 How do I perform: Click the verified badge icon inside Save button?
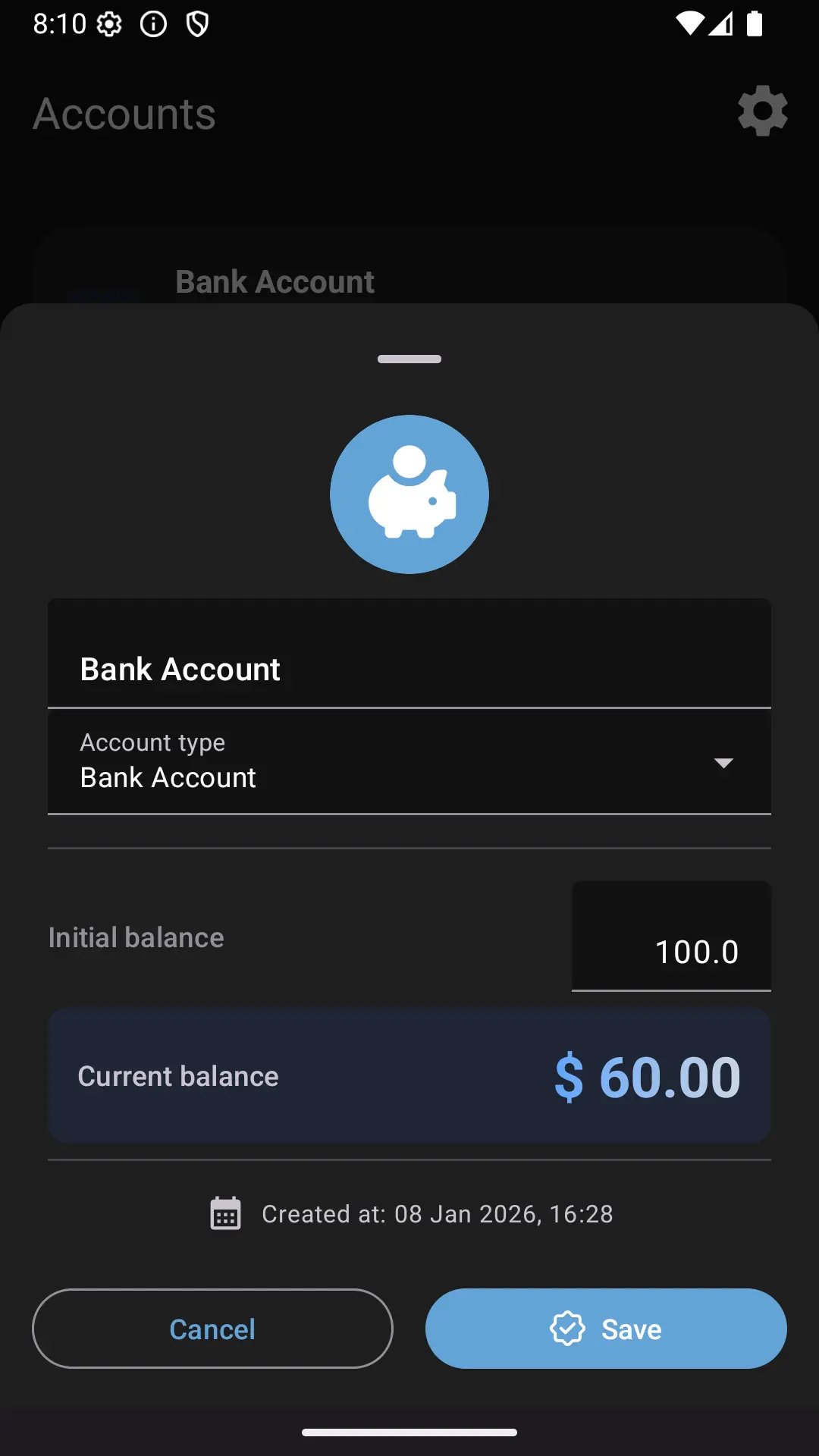pos(569,1329)
